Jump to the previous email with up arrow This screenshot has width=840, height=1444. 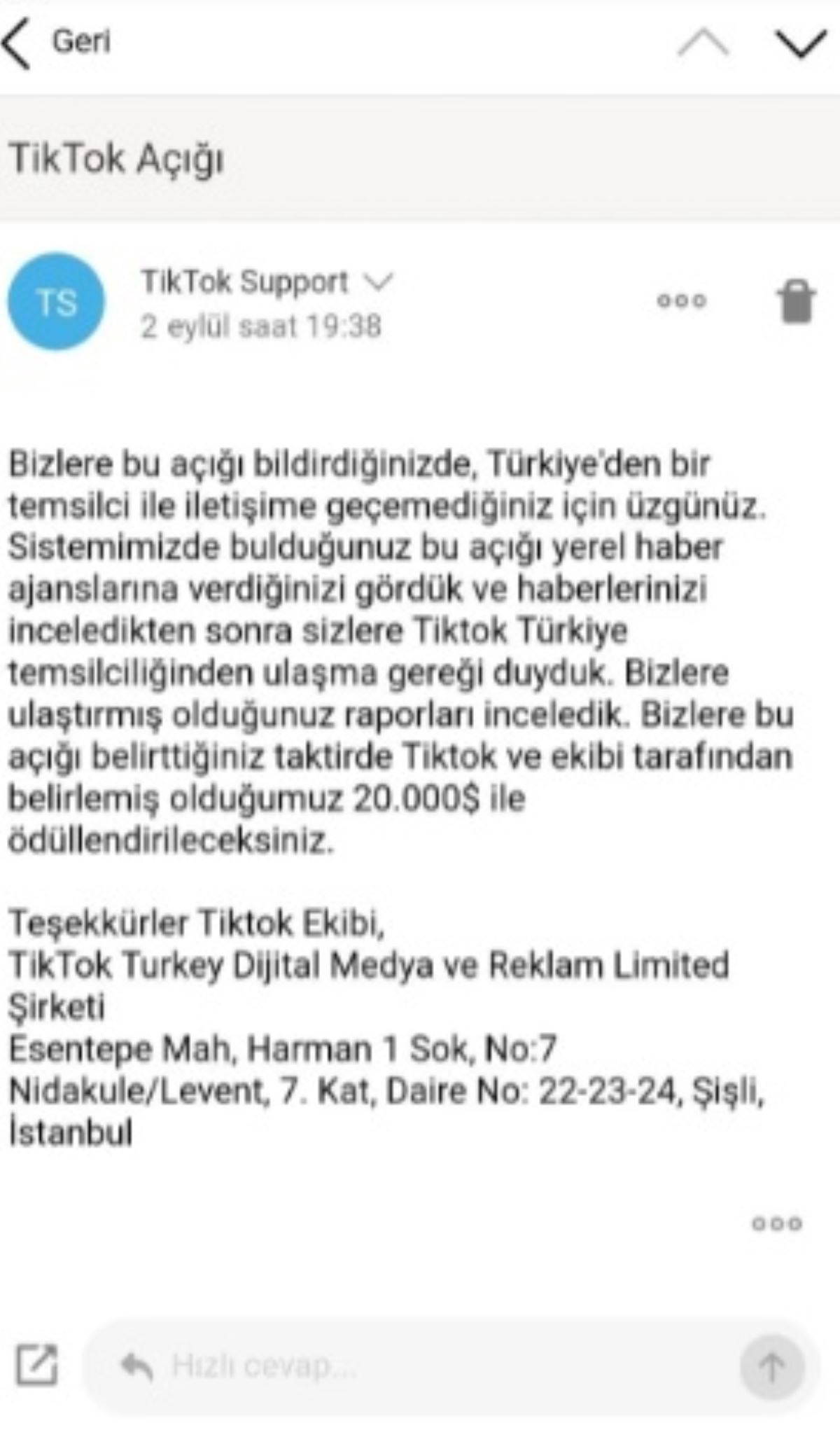[x=703, y=43]
